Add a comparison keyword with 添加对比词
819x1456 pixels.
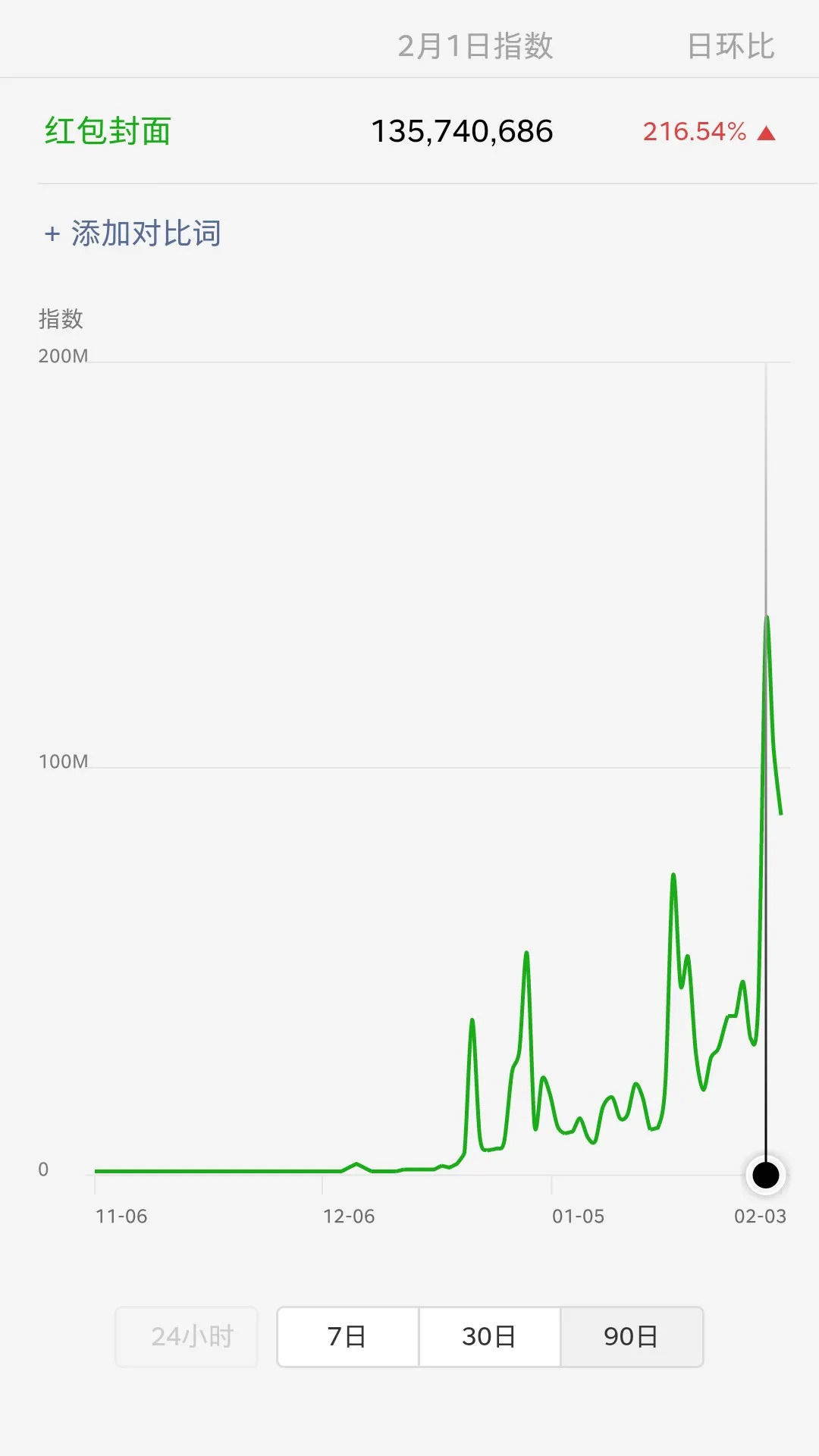click(x=133, y=233)
